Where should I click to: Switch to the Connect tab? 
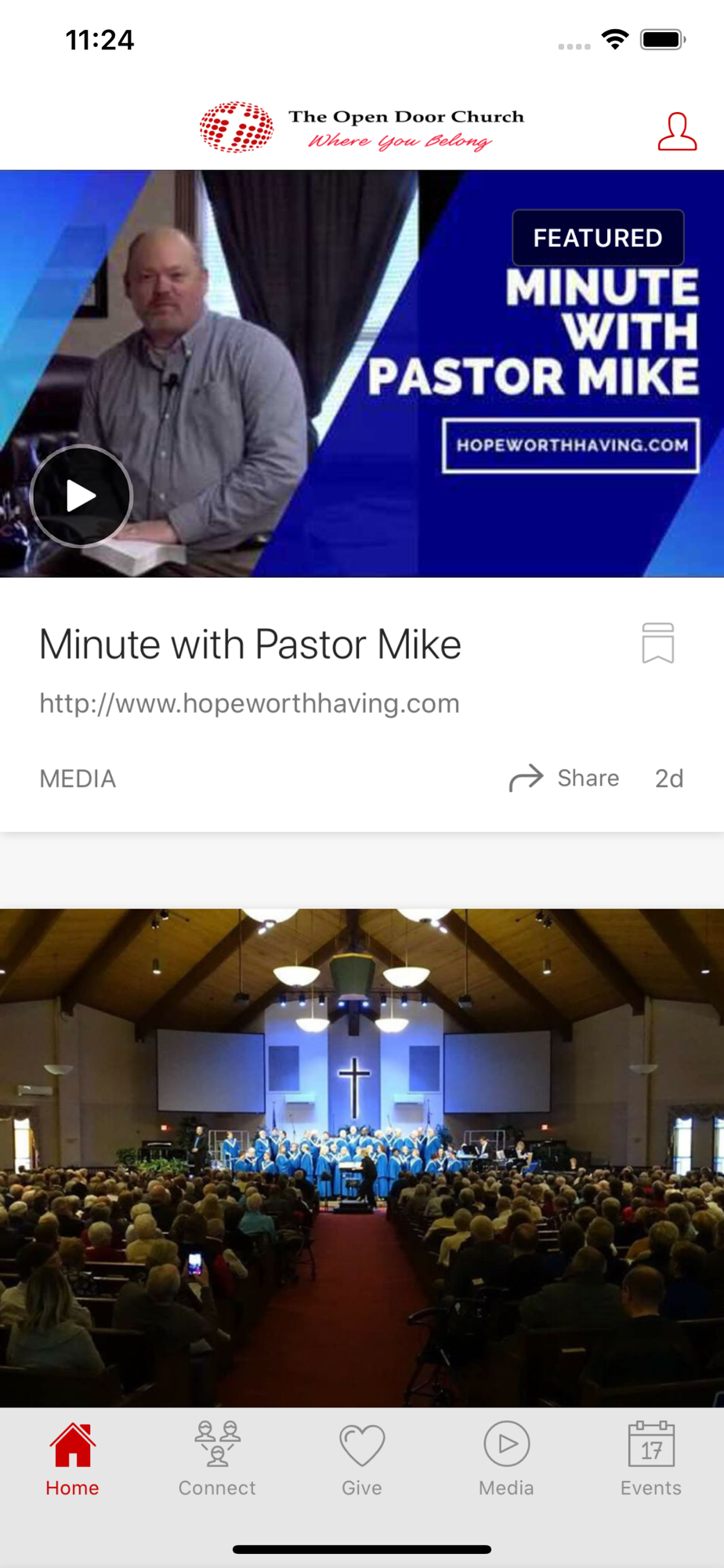(x=217, y=1460)
